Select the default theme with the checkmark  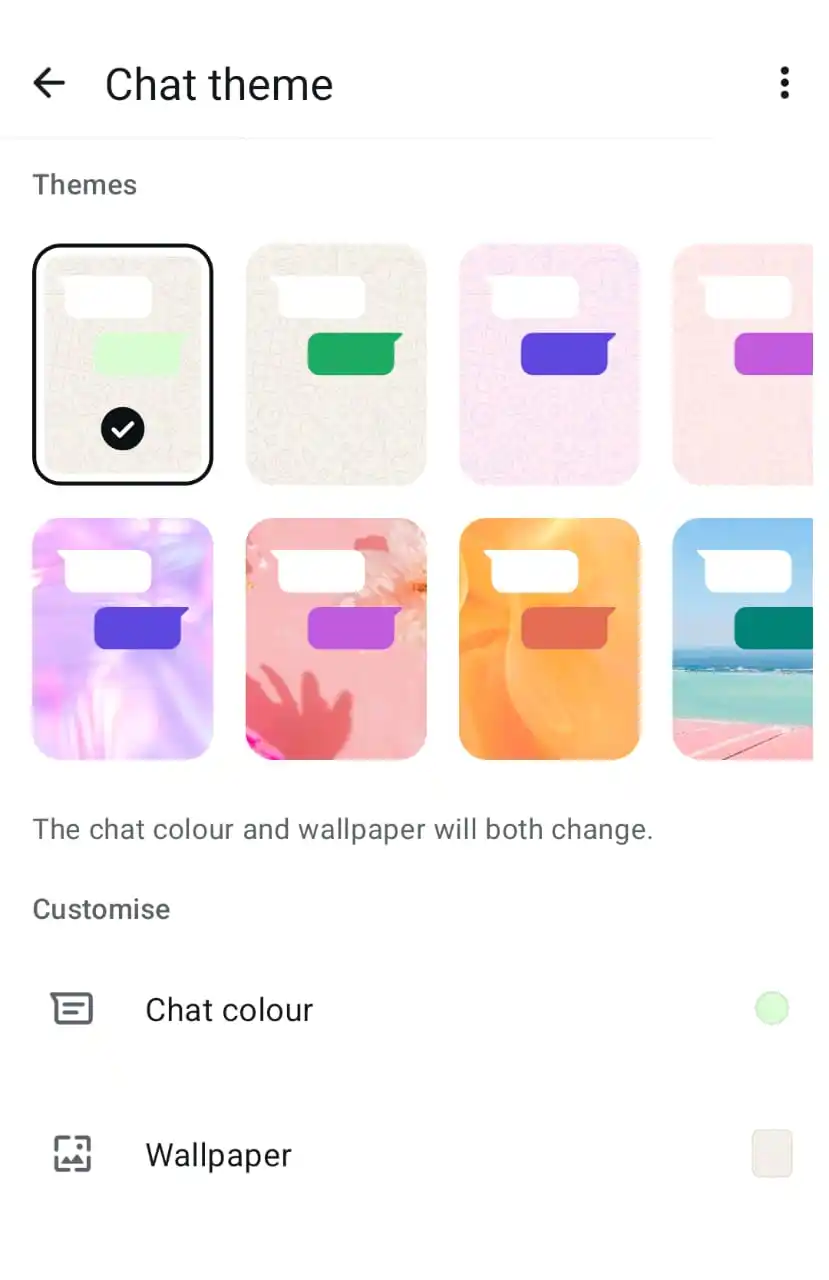tap(123, 365)
